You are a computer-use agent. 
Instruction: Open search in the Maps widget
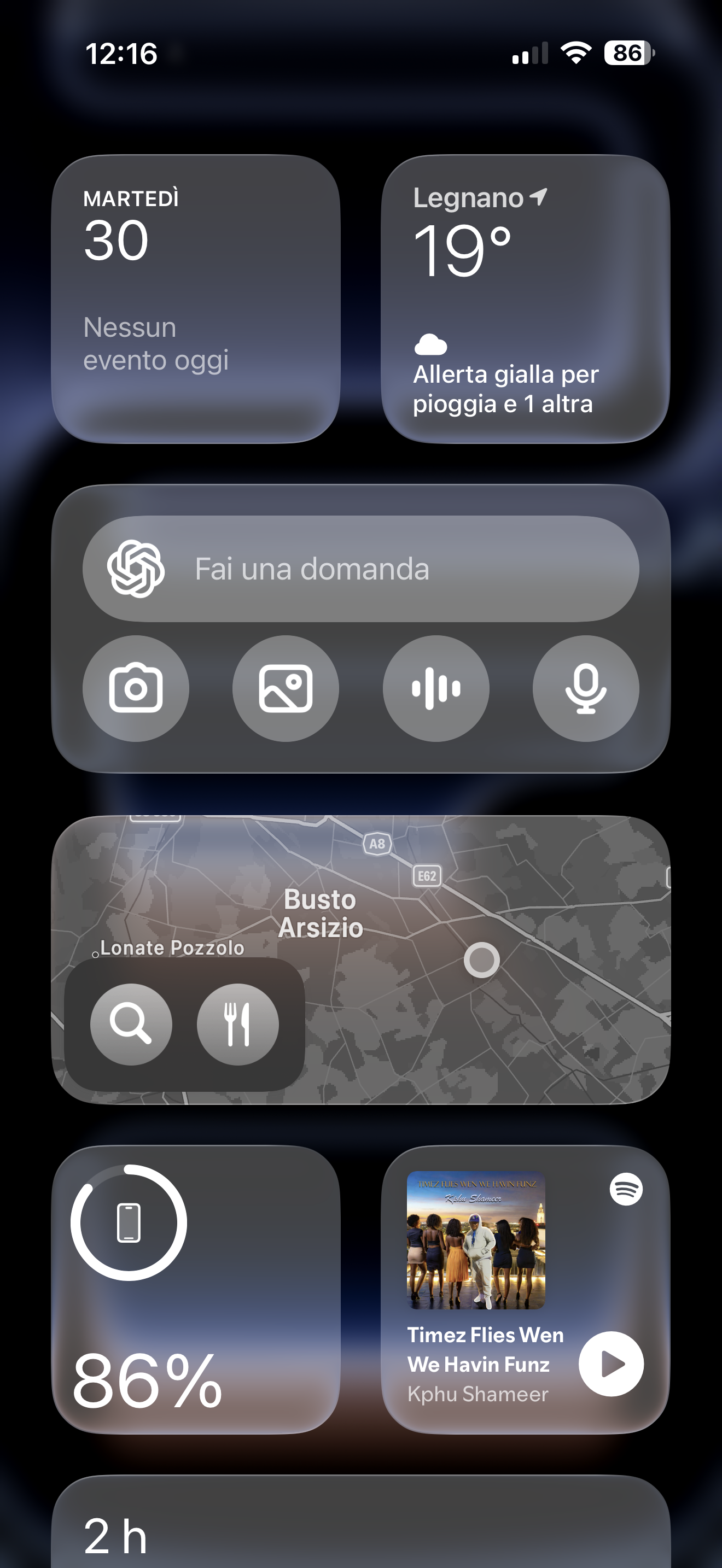131,1024
